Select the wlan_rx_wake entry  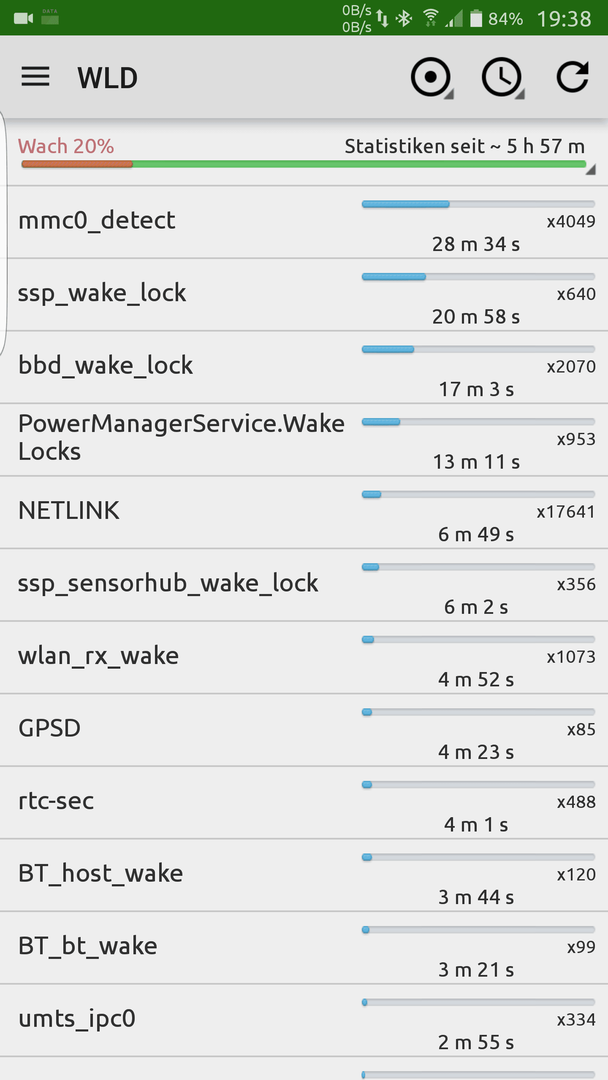click(x=304, y=658)
